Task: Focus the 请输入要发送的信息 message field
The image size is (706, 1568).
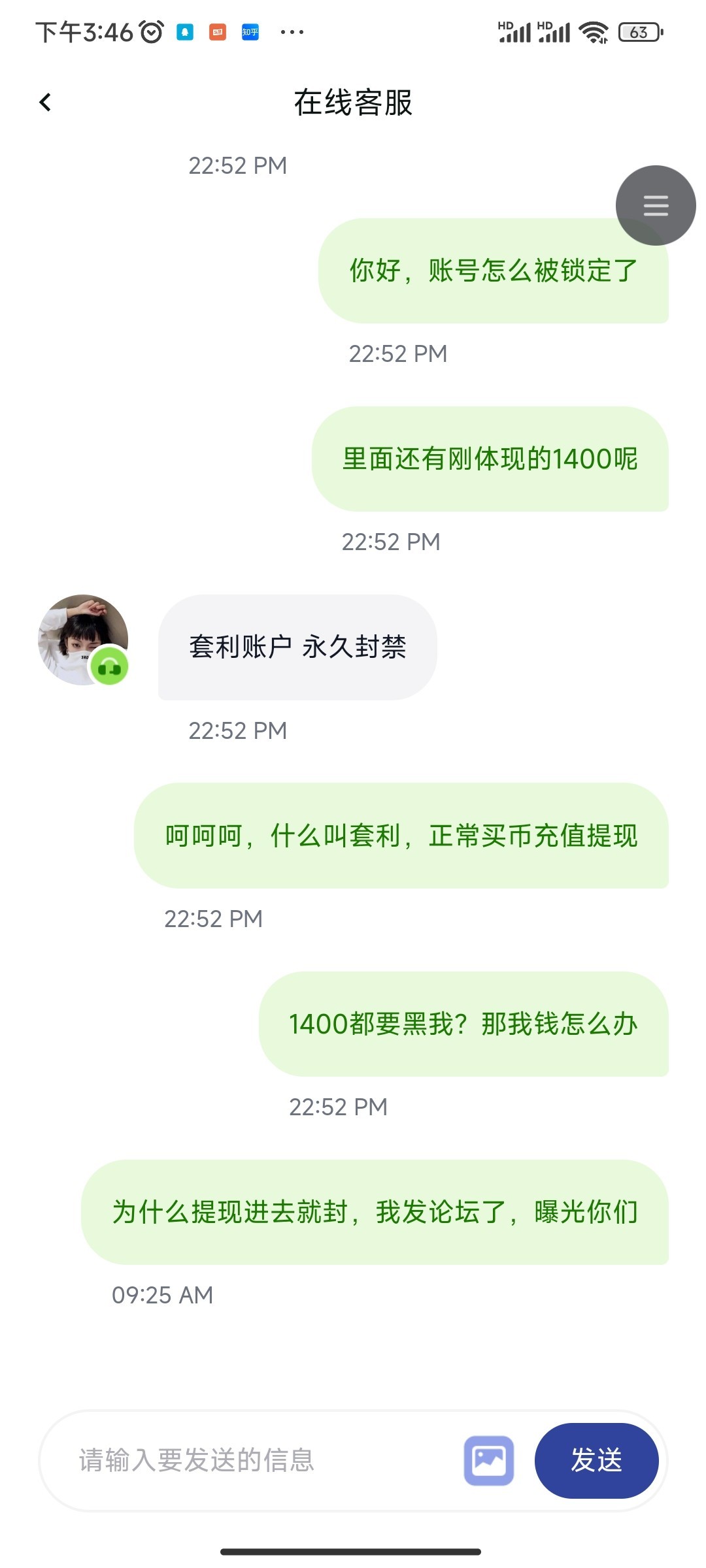Action: 261,1460
